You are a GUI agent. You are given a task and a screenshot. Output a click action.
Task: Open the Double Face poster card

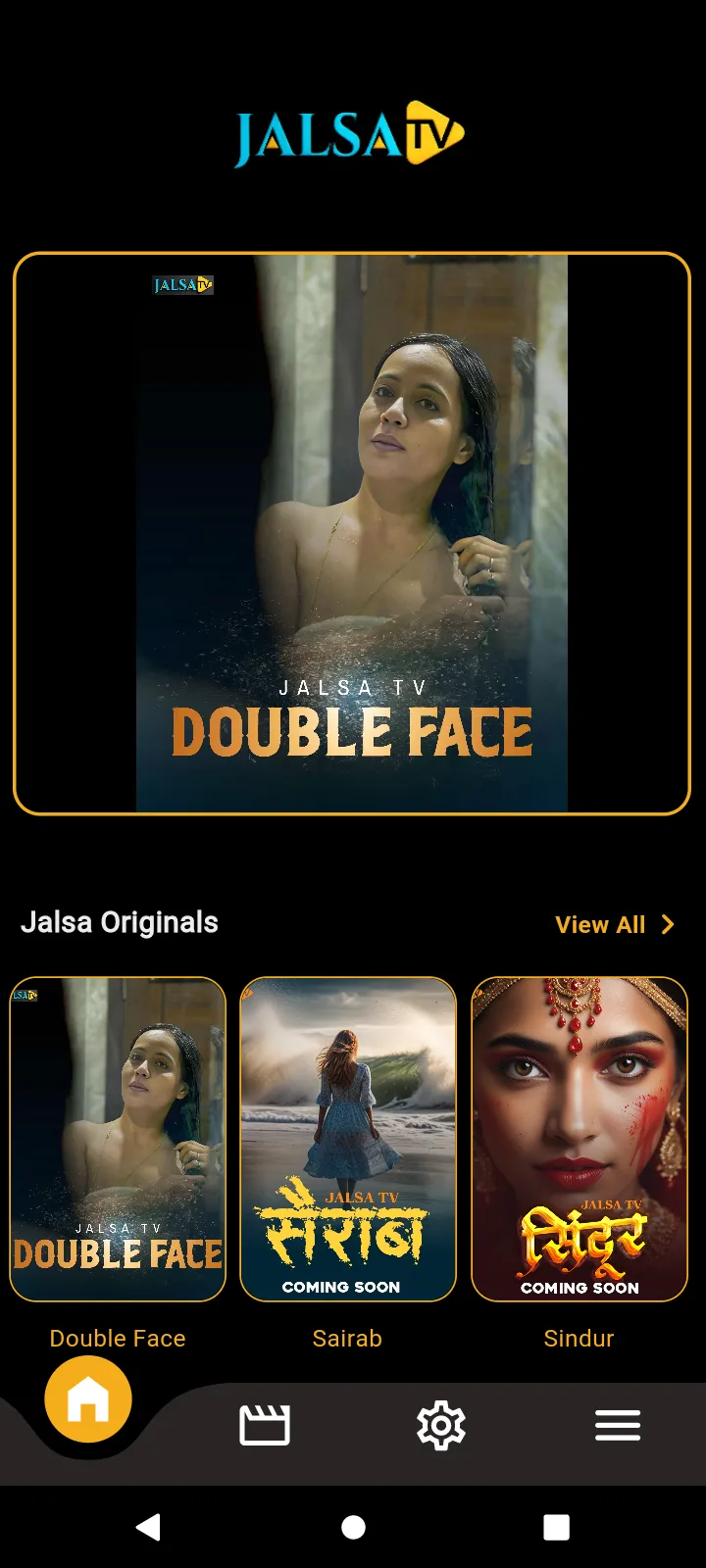(118, 1139)
